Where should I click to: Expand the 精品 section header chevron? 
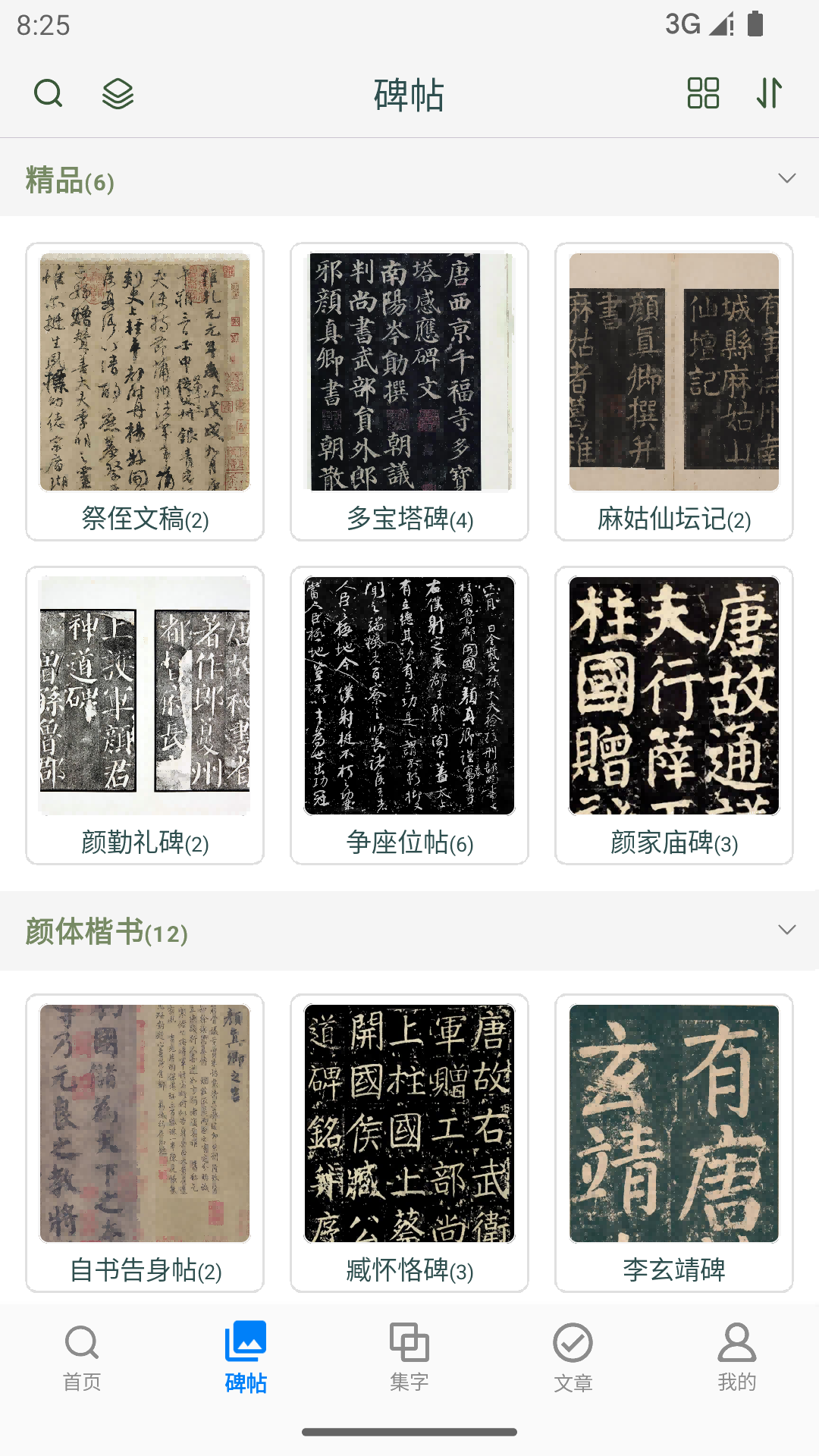point(786,179)
